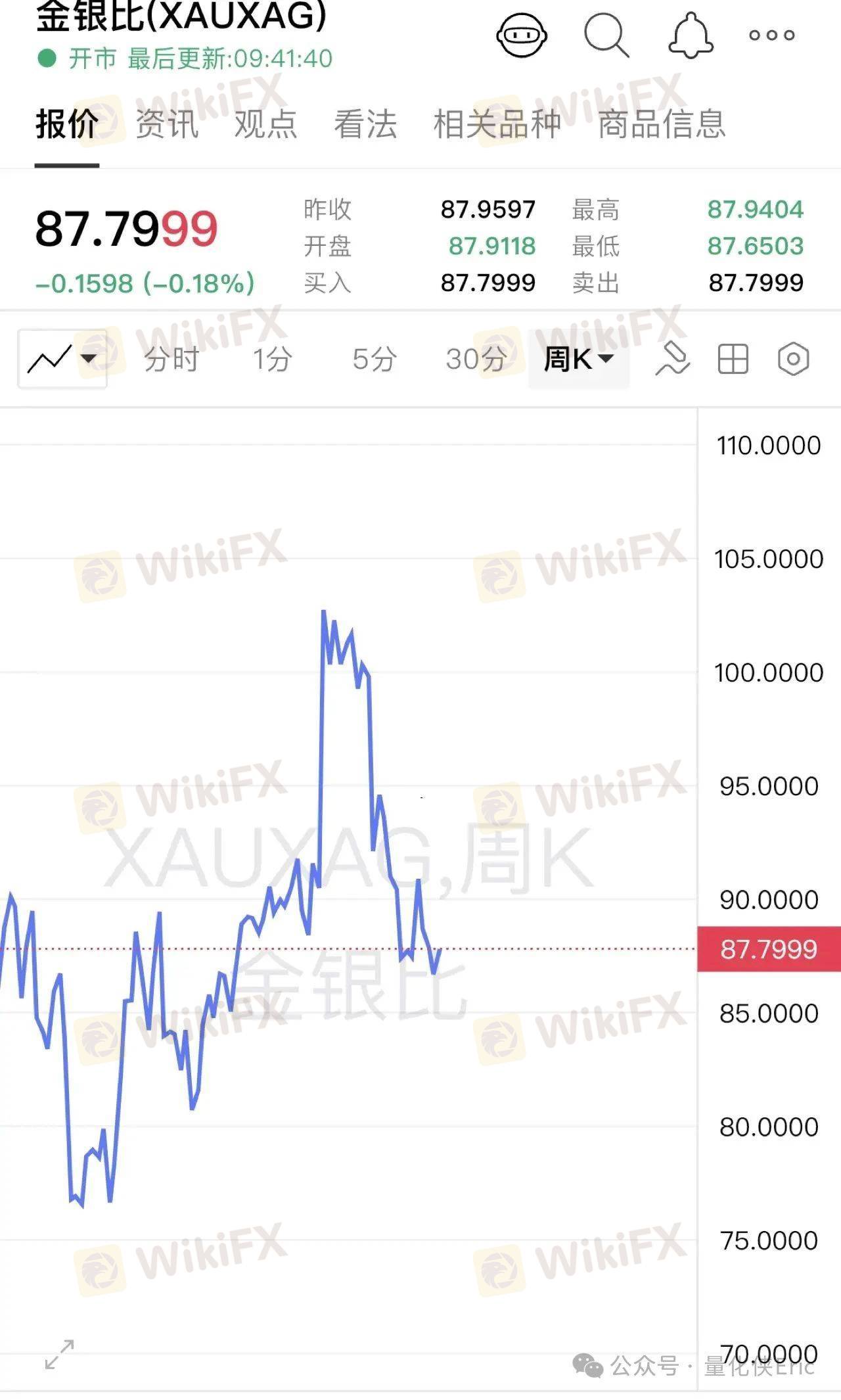Image resolution: width=841 pixels, height=1400 pixels.
Task: Select the 5分 timeframe
Action: pos(375,359)
